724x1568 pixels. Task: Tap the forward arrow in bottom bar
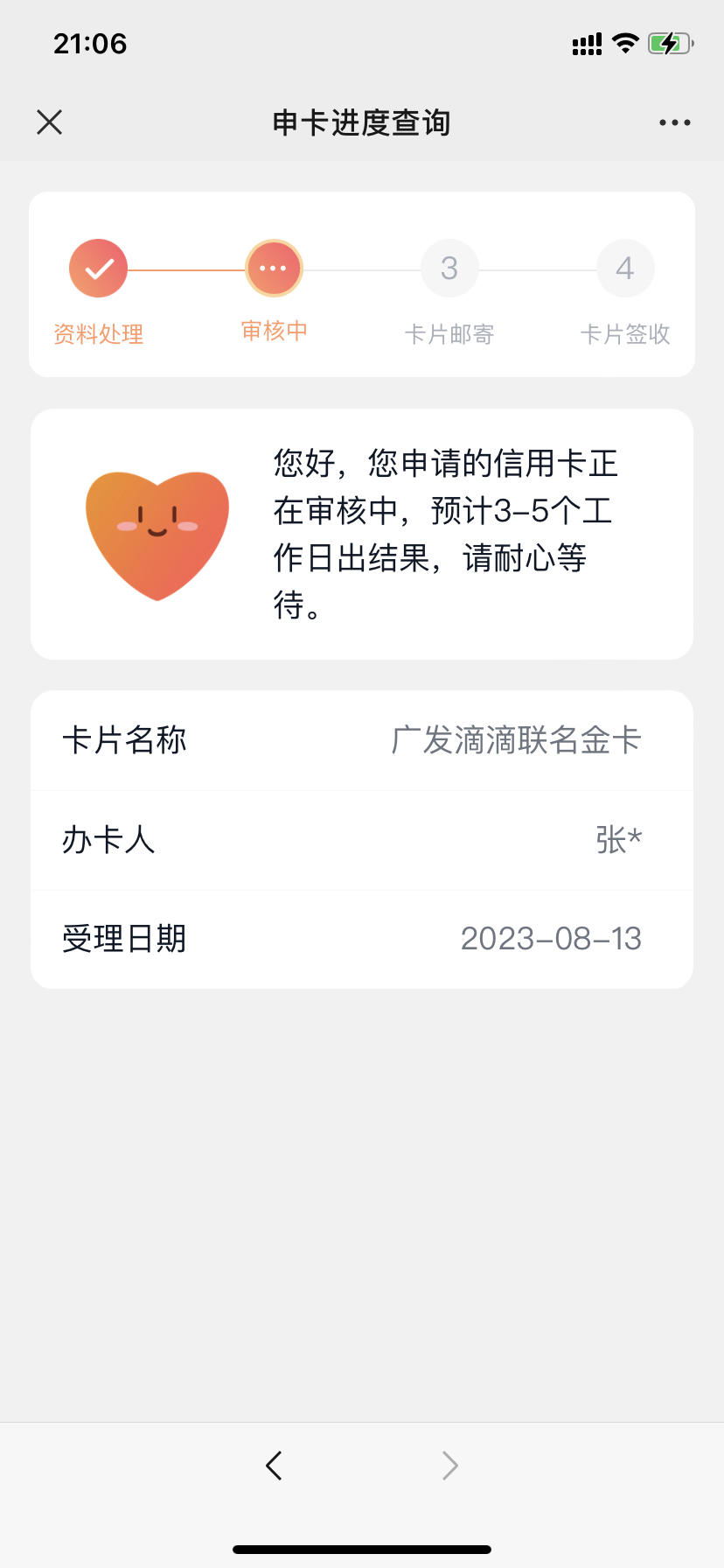pyautogui.click(x=449, y=1465)
